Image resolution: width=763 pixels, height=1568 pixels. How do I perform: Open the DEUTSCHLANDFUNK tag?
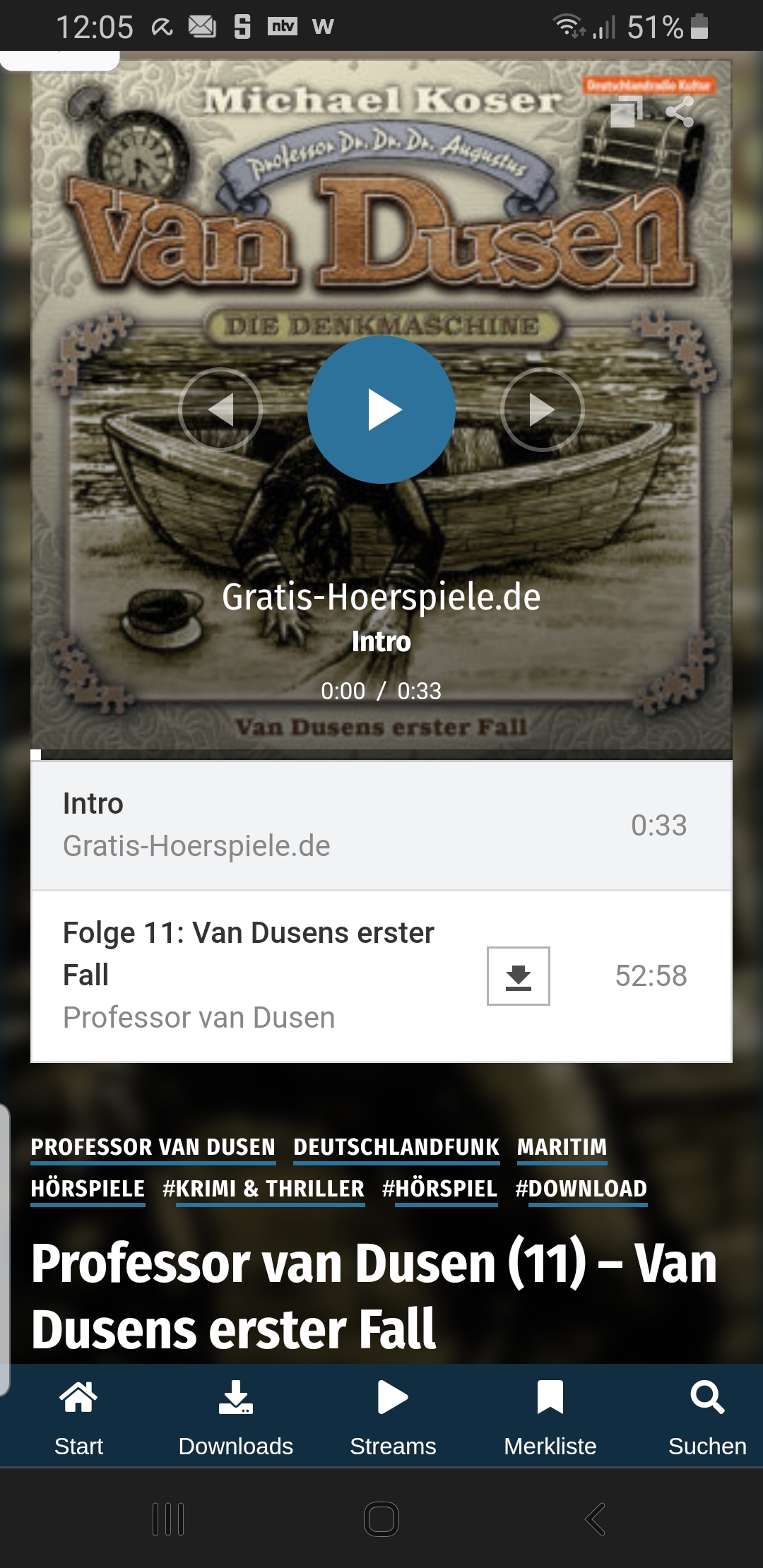[x=396, y=1147]
